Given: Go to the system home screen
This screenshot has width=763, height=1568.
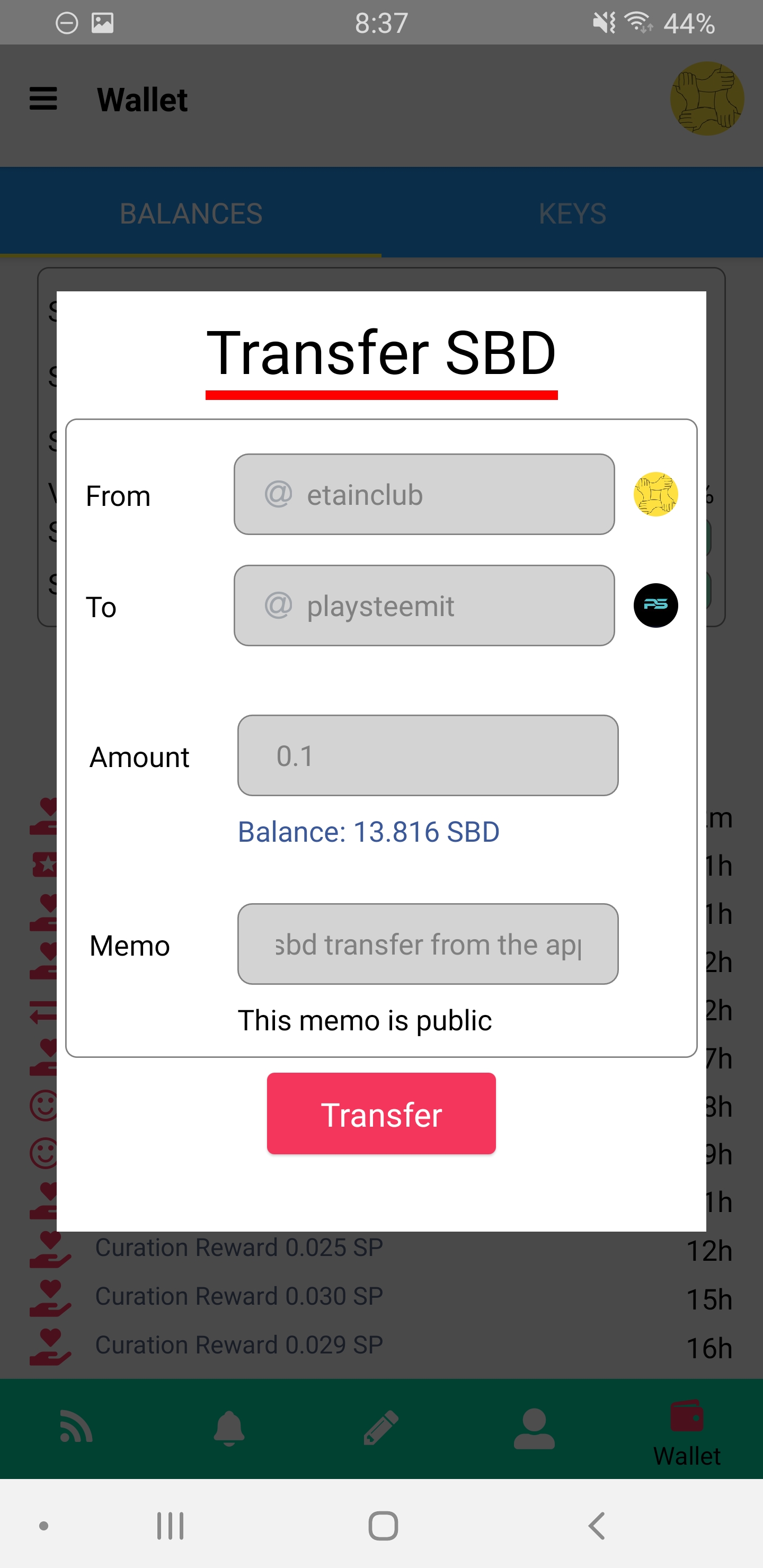Looking at the screenshot, I should point(383,1526).
